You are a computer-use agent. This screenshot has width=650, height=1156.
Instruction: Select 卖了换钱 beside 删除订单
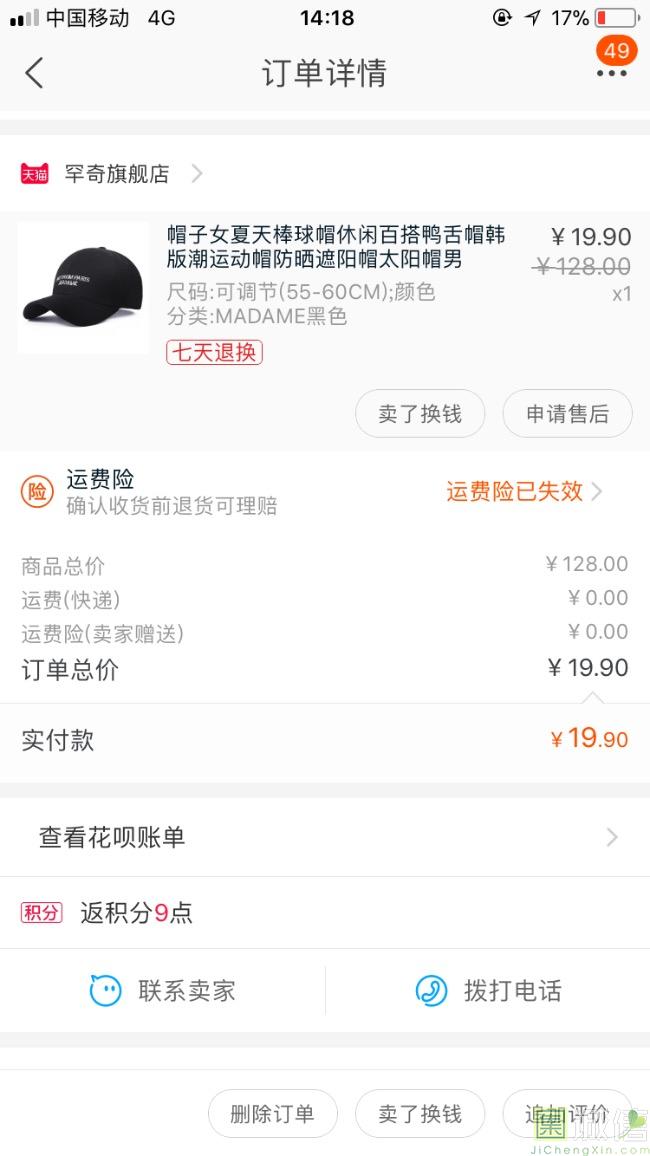click(420, 1114)
